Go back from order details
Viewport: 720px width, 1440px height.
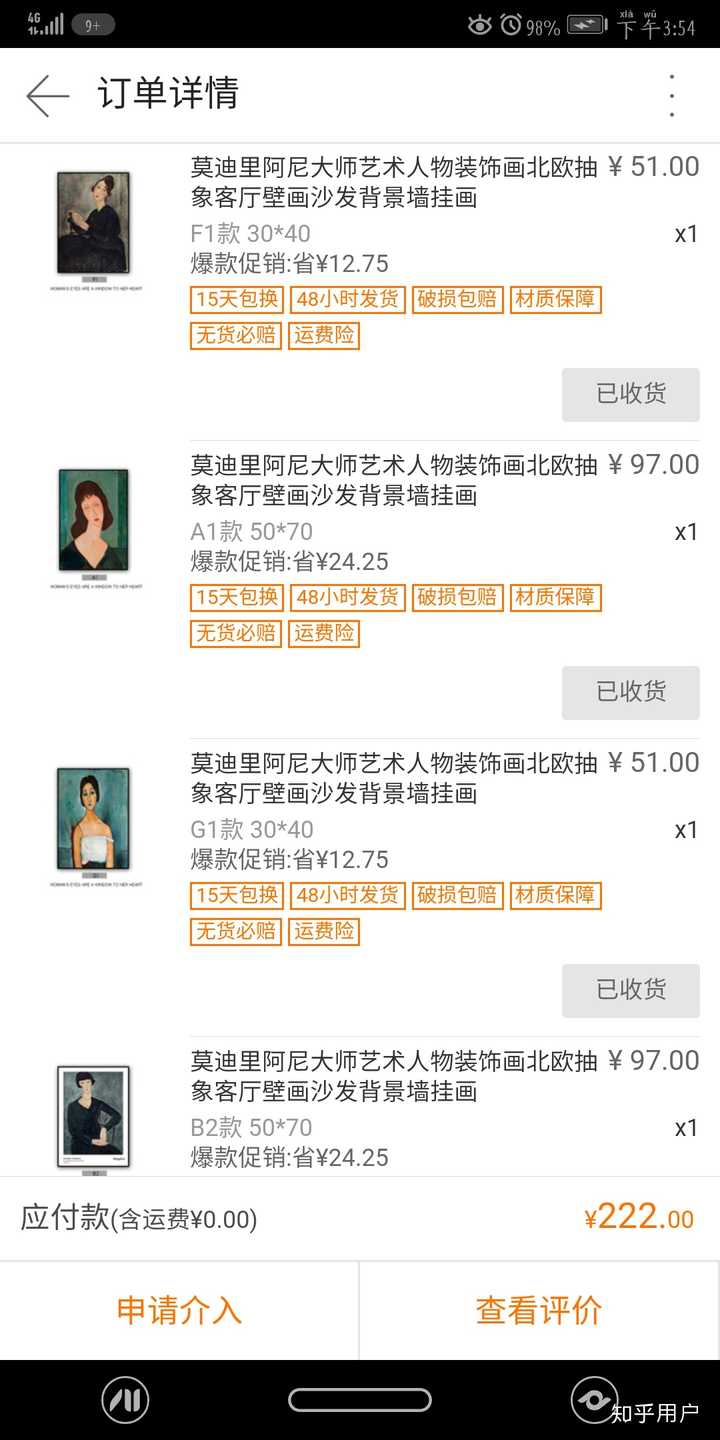47,96
